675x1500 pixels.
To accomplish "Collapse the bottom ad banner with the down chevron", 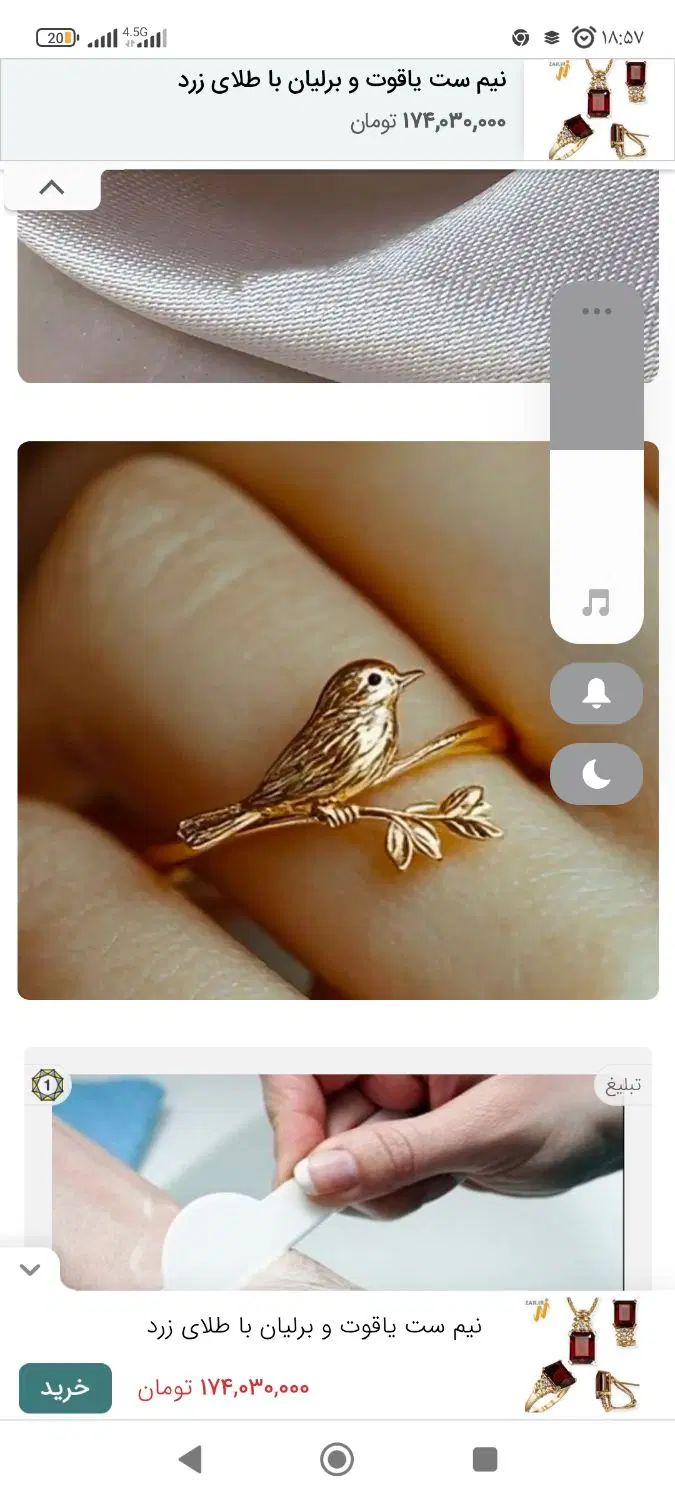I will (30, 1270).
